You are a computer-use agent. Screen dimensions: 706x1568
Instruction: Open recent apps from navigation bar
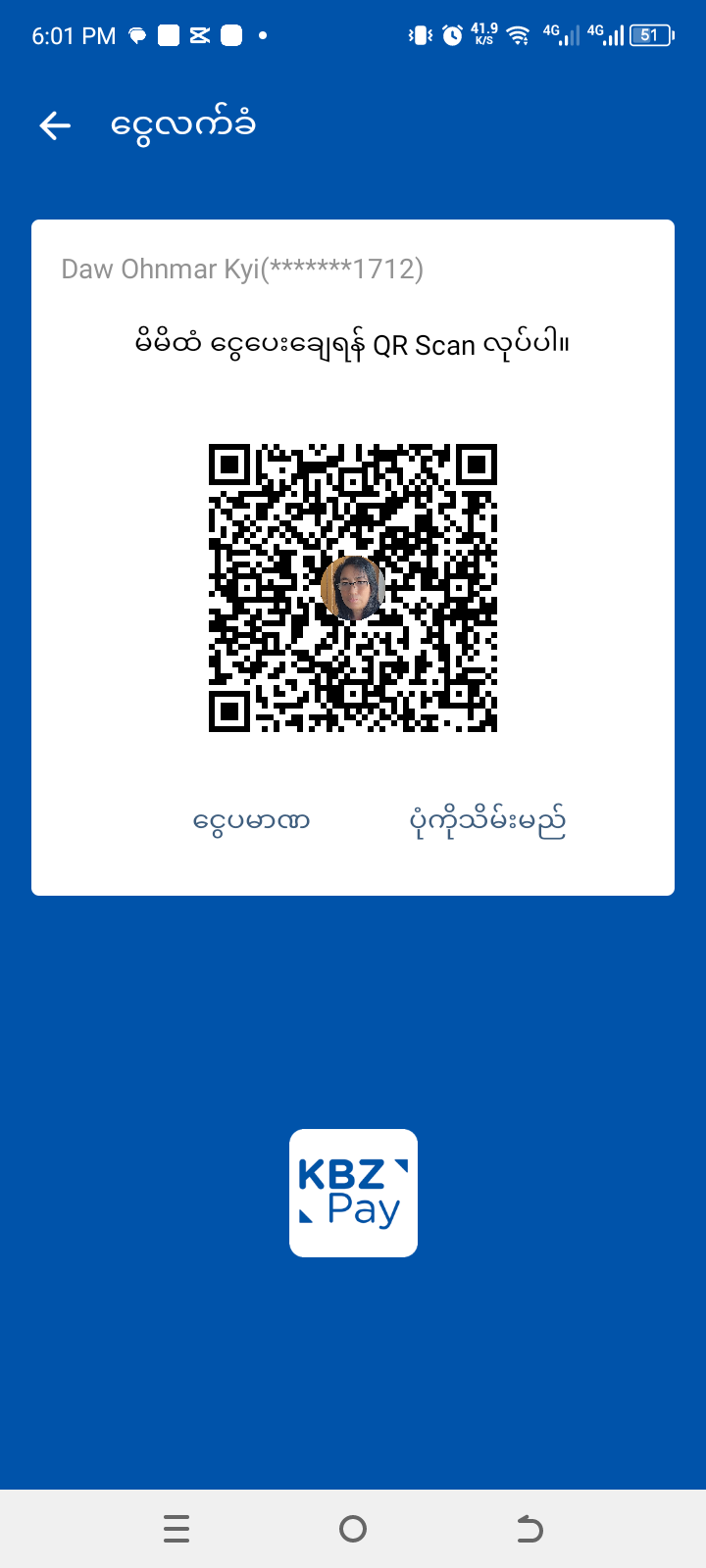point(176,1529)
